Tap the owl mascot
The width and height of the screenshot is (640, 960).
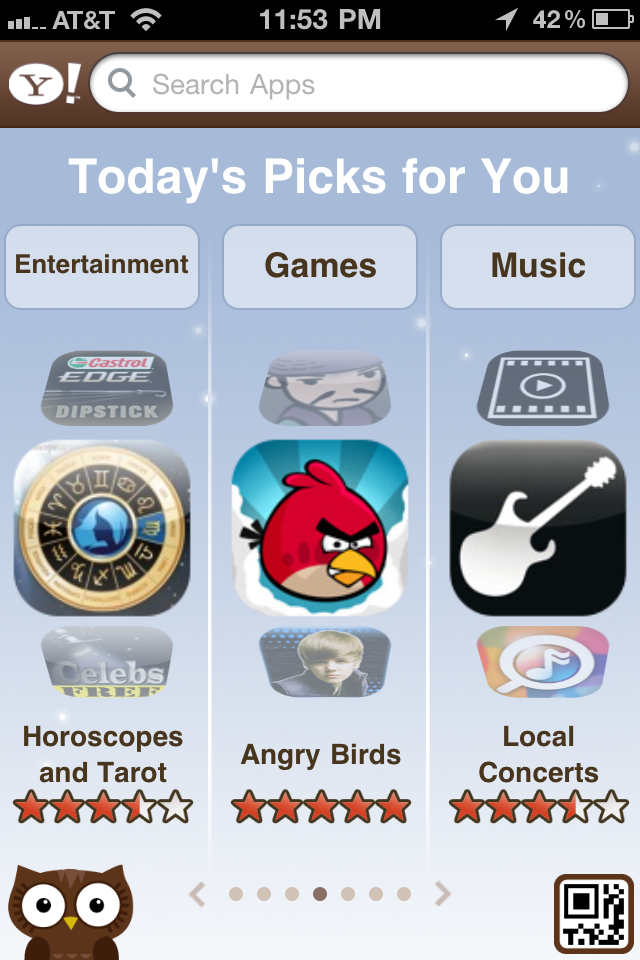(x=68, y=912)
